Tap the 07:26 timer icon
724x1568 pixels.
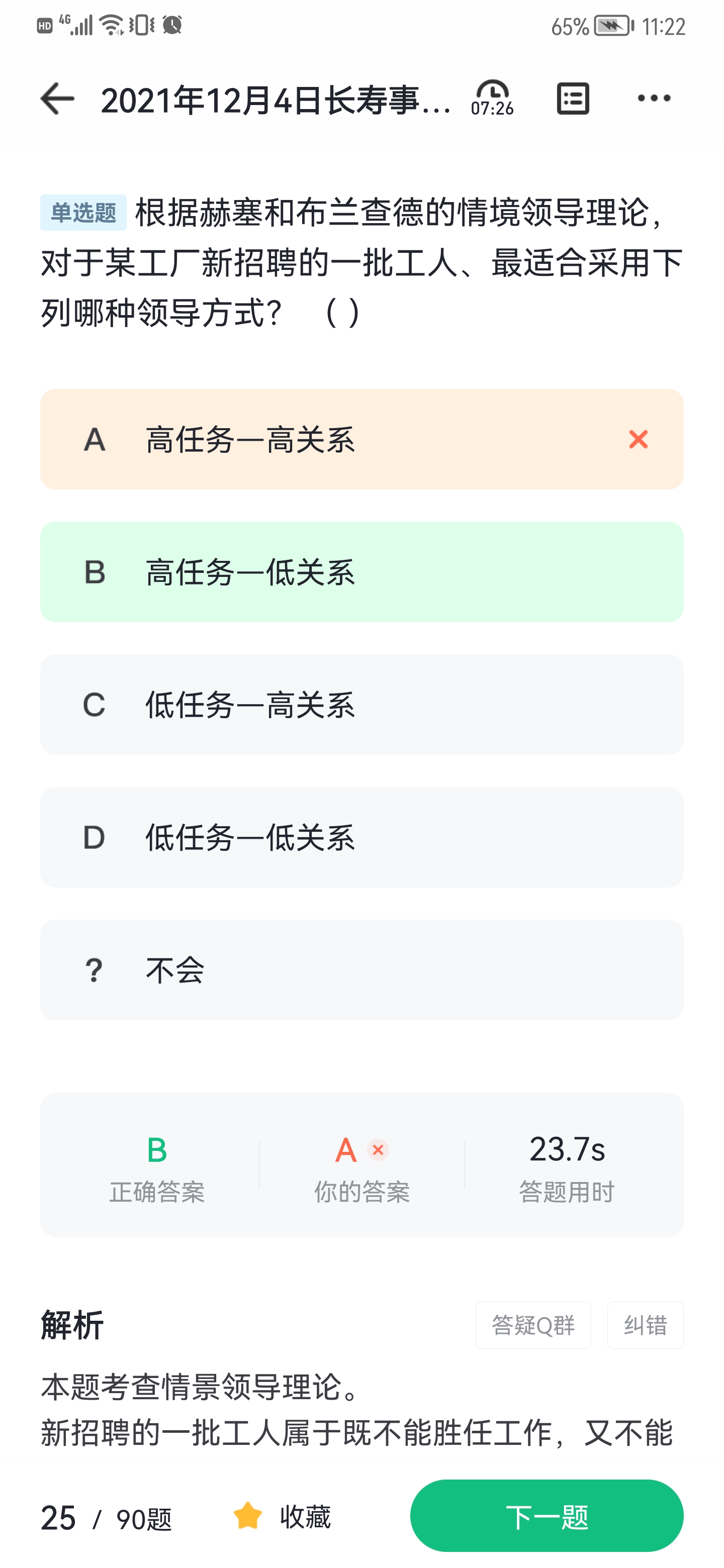coord(492,98)
